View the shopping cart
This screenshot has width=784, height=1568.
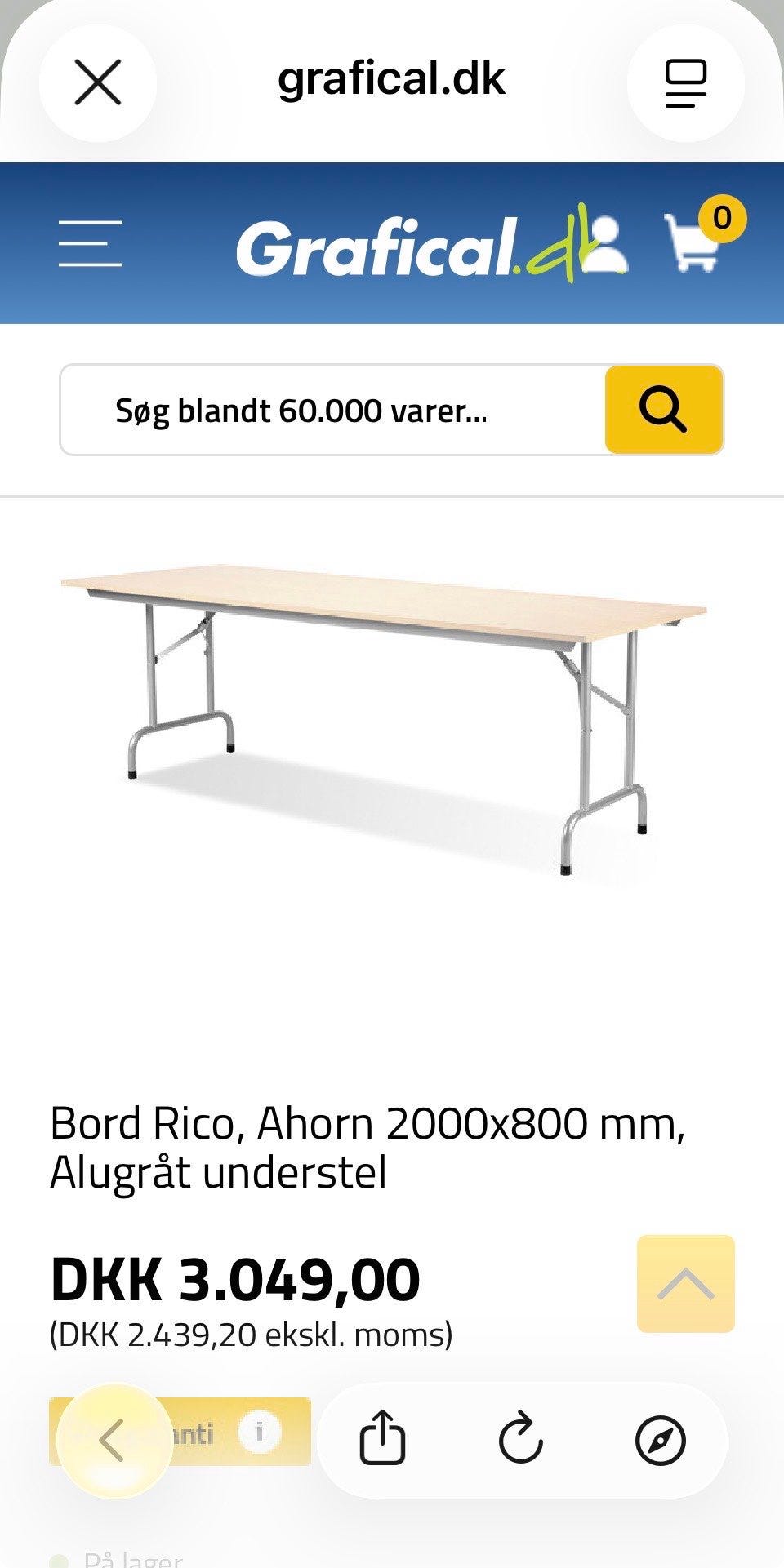[694, 242]
